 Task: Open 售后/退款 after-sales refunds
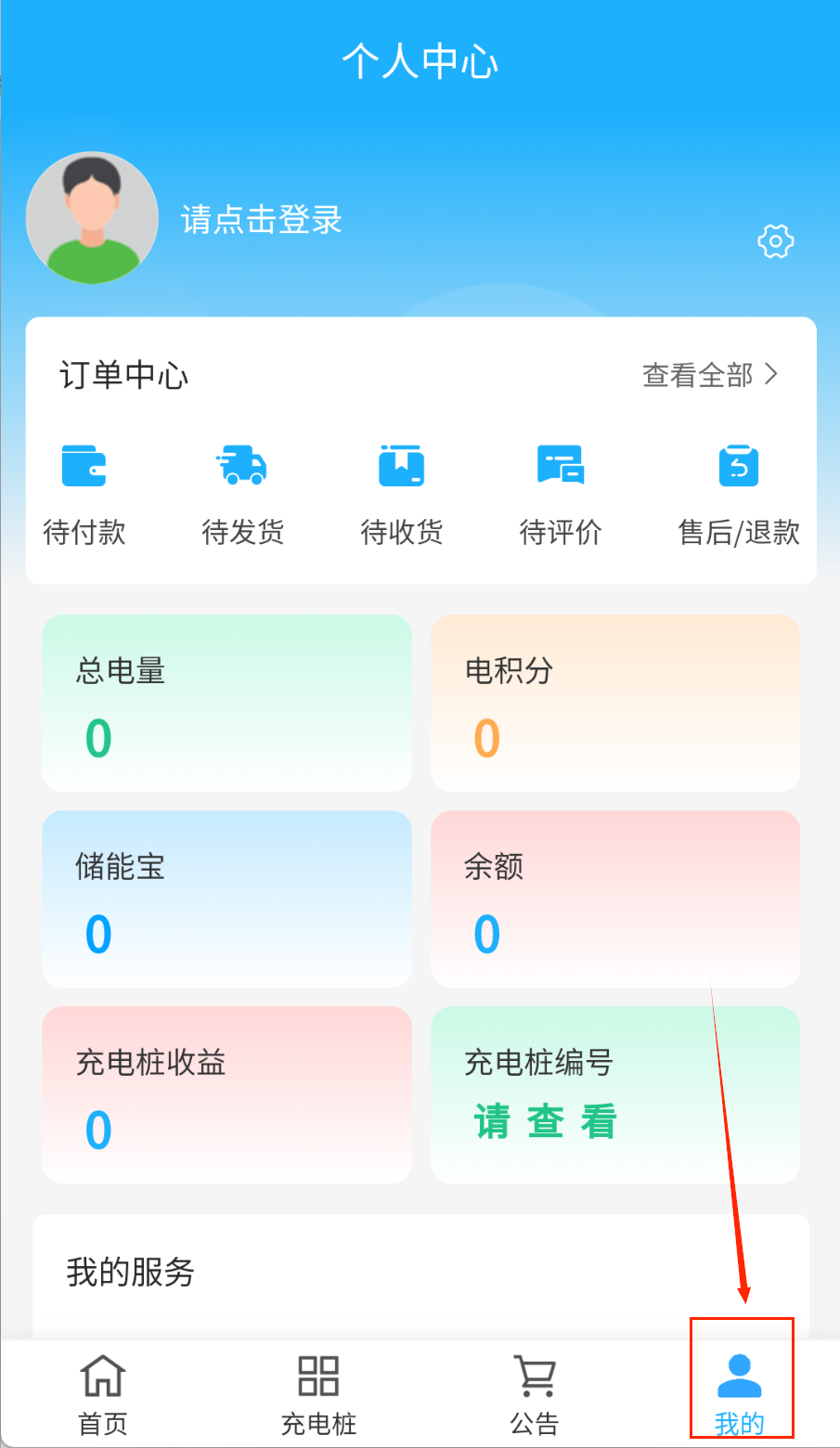click(x=739, y=492)
